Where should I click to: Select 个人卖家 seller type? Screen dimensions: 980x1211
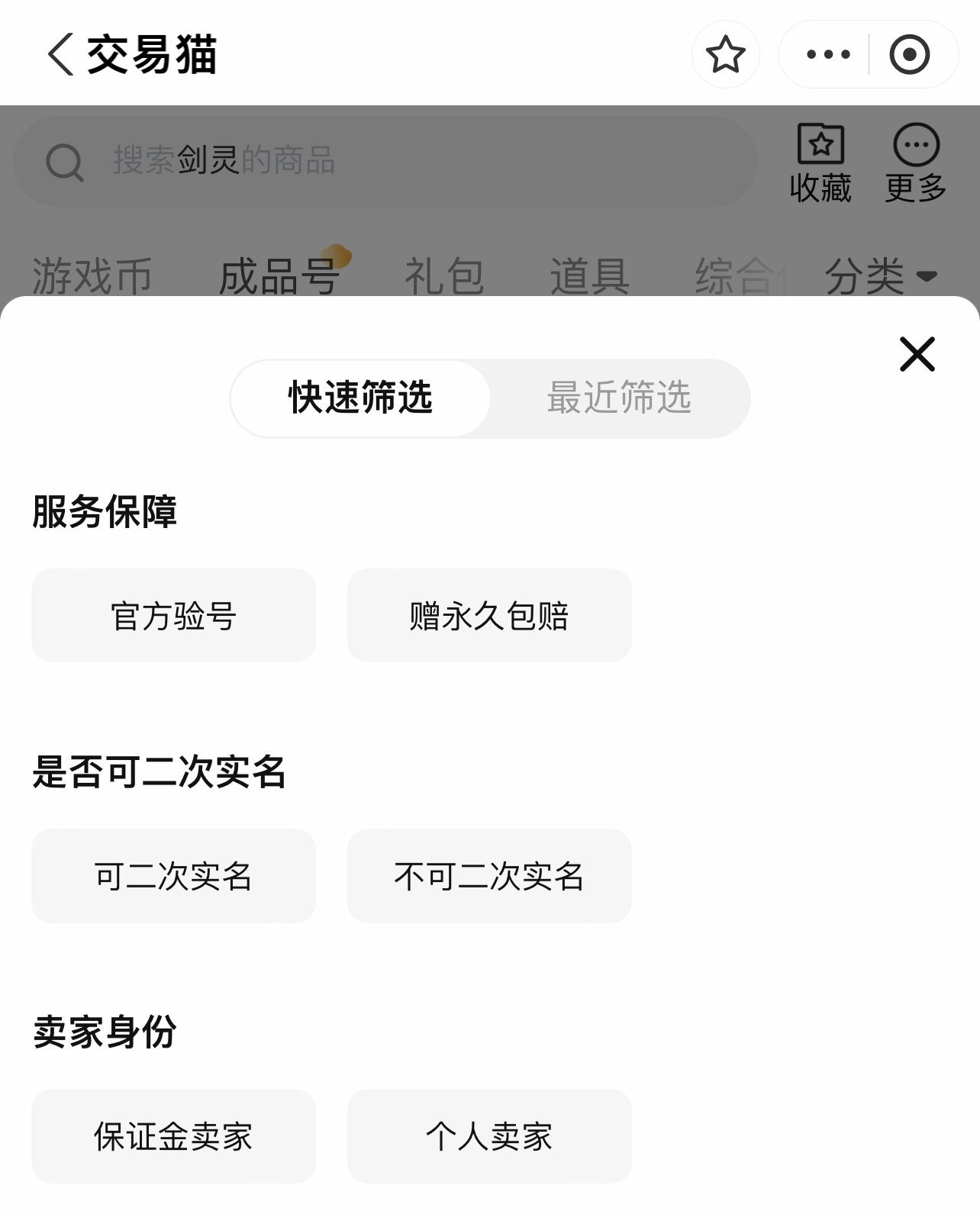pos(489,1135)
